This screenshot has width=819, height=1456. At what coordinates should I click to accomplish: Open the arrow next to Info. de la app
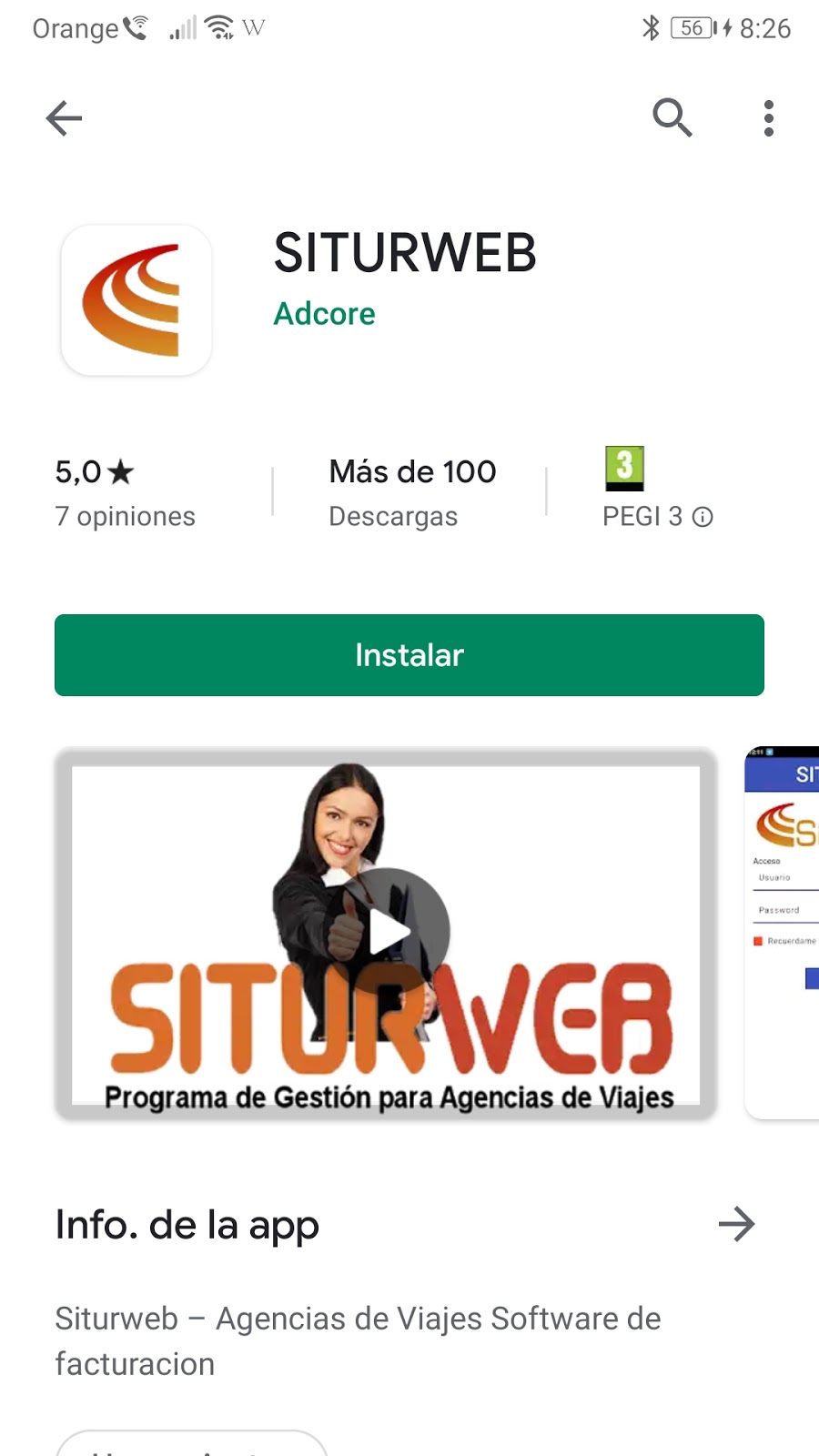coord(736,1225)
